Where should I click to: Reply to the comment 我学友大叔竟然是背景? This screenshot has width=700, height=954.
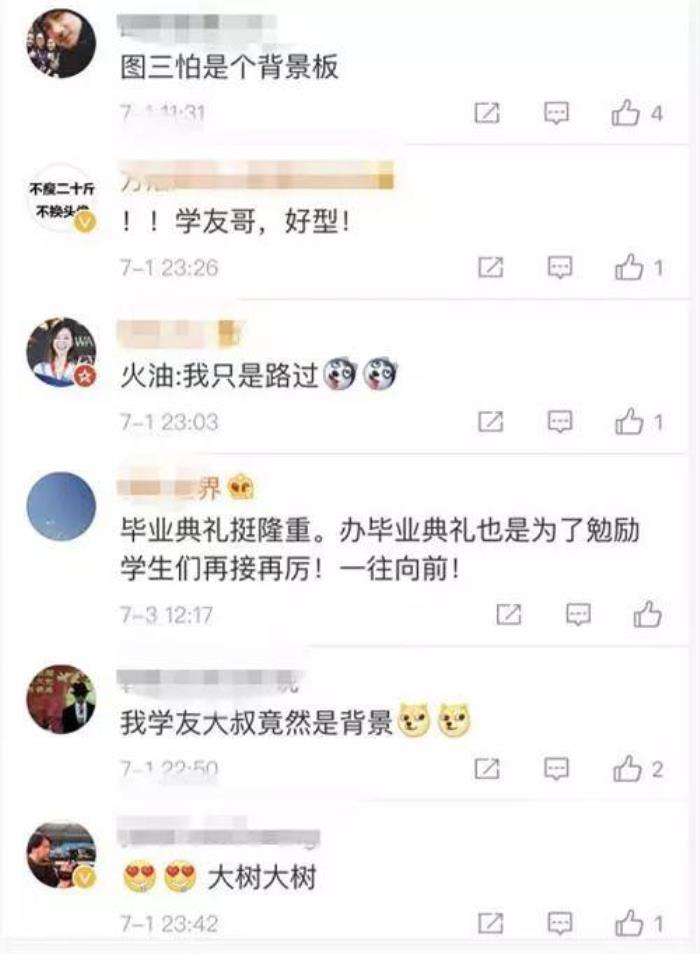557,768
